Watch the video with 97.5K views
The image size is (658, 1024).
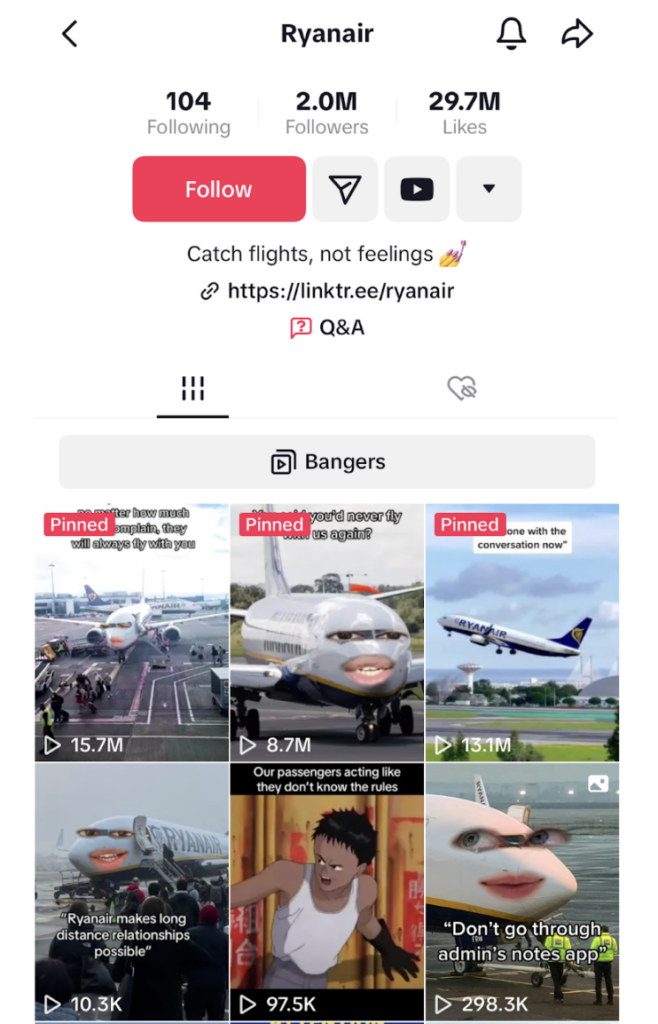click(327, 892)
